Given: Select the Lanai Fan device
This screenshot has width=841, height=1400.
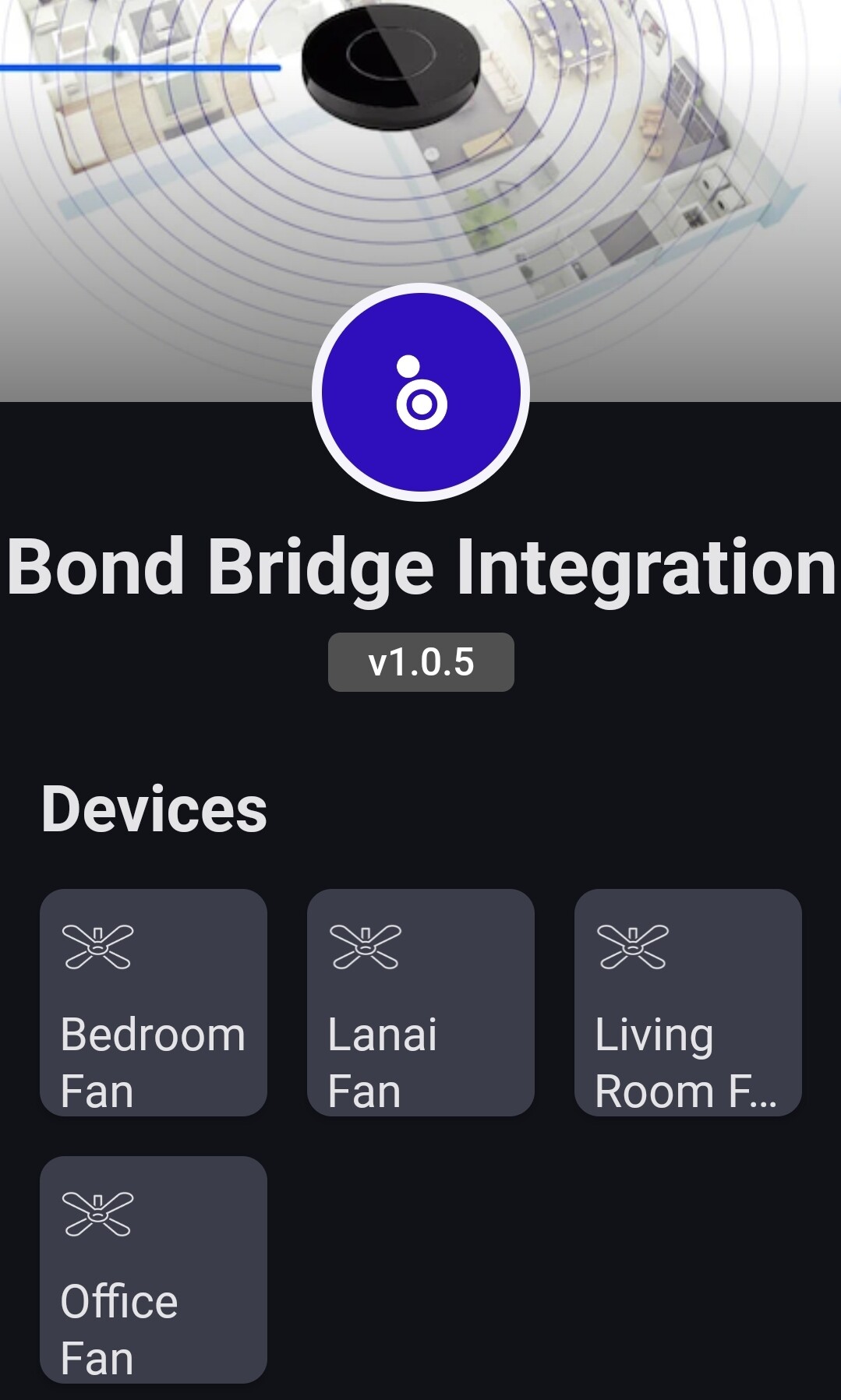Looking at the screenshot, I should [x=421, y=1002].
